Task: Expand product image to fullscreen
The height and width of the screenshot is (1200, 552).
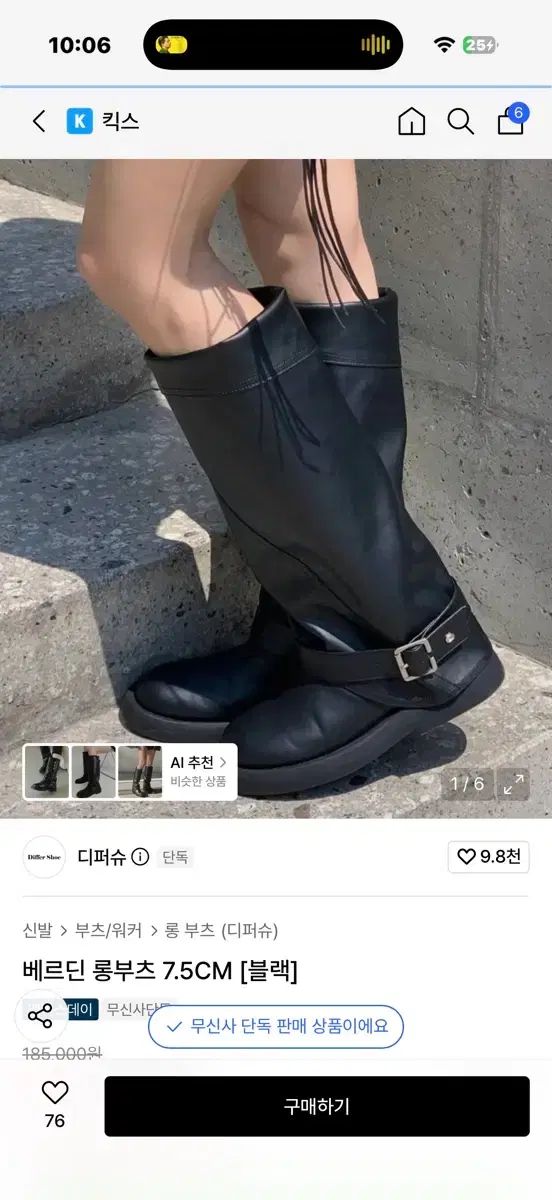Action: (514, 784)
